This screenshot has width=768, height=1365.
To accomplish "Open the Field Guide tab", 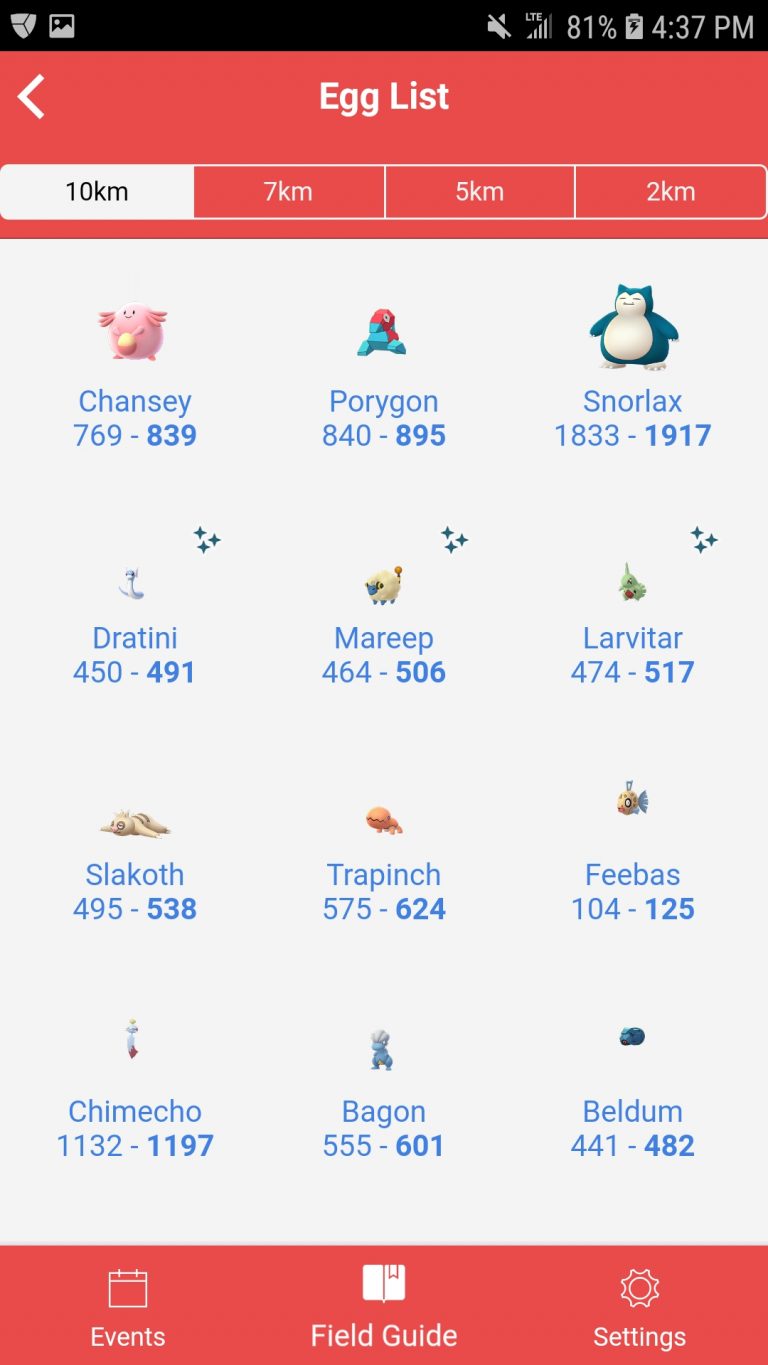I will pos(384,1307).
